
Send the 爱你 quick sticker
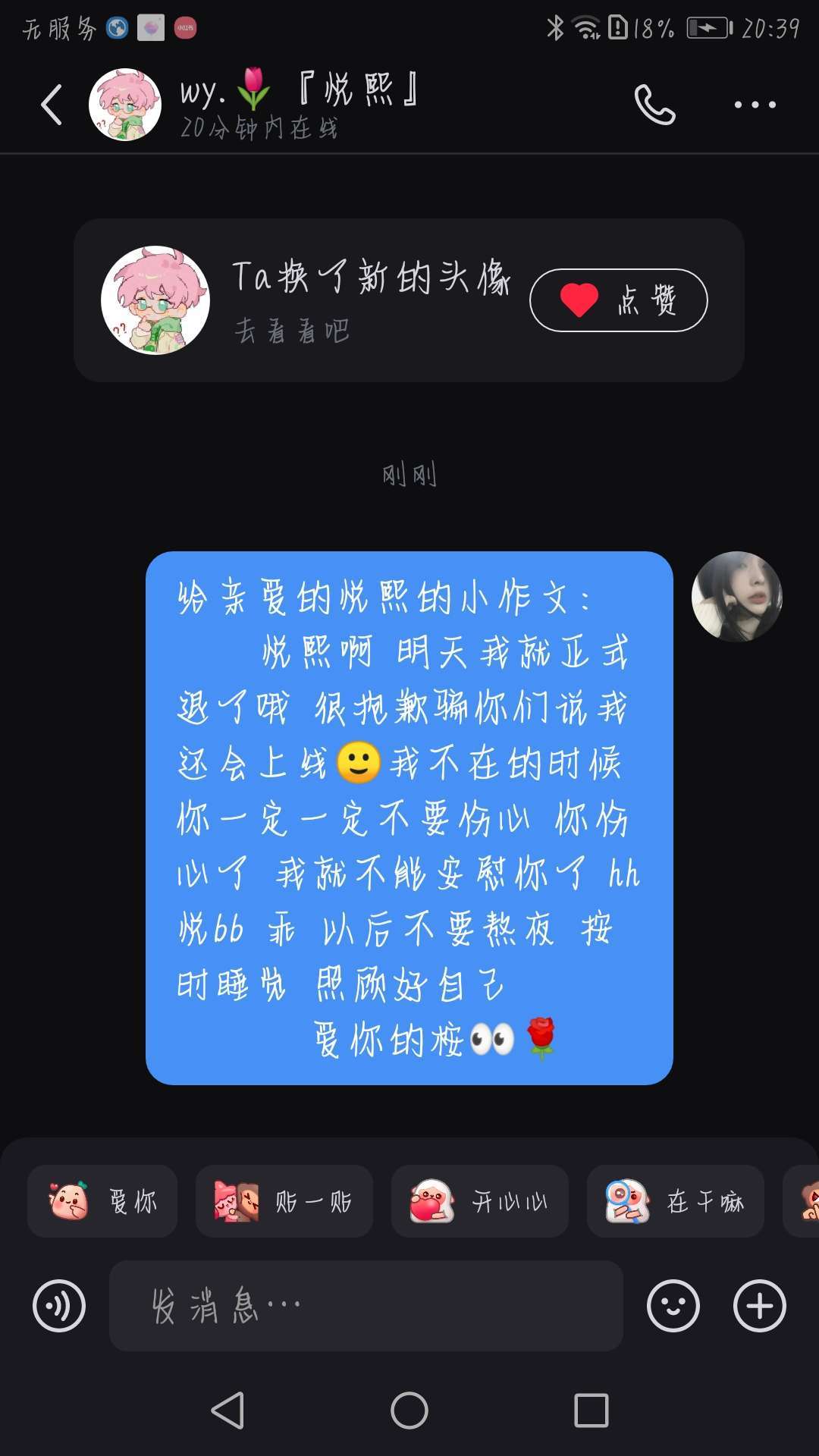pyautogui.click(x=102, y=1201)
